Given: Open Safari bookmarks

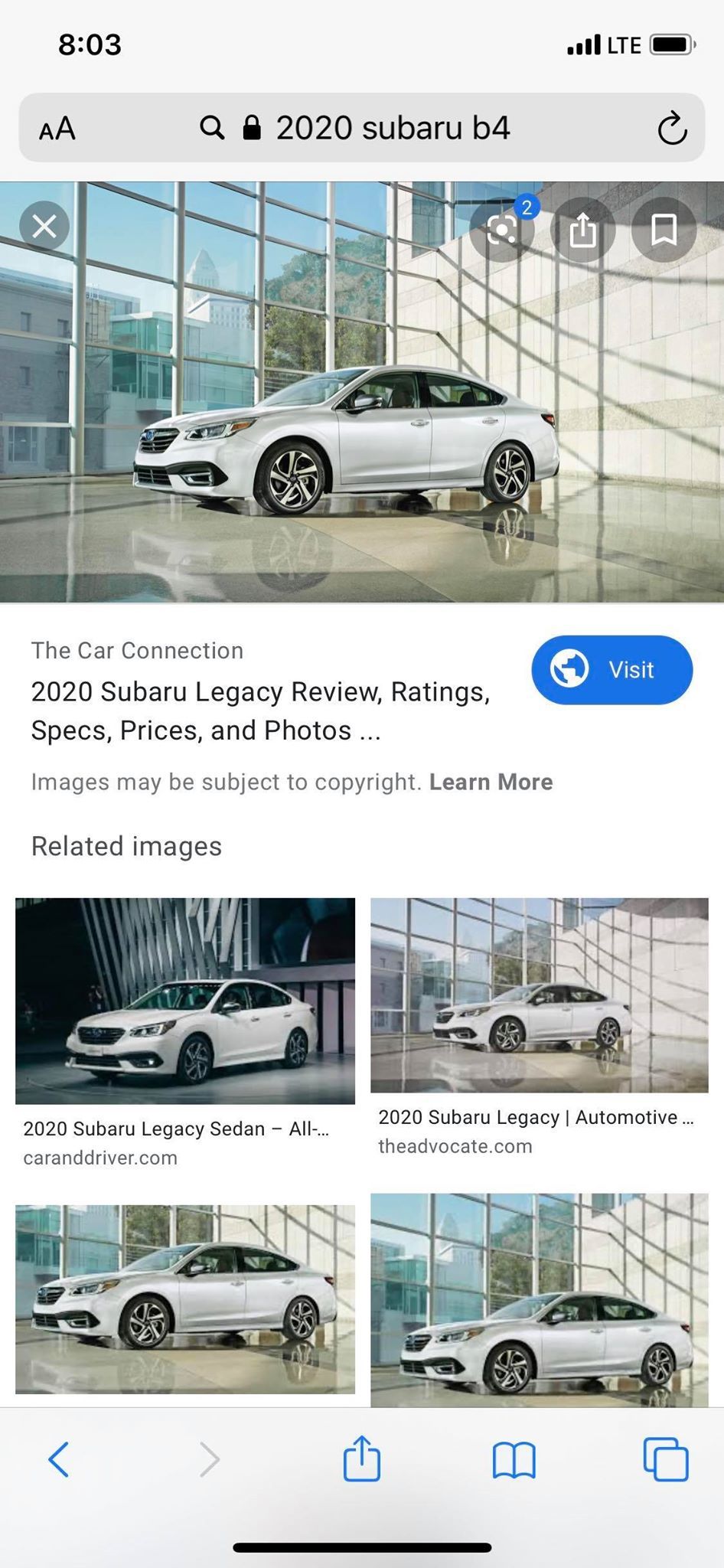Looking at the screenshot, I should (x=514, y=1459).
